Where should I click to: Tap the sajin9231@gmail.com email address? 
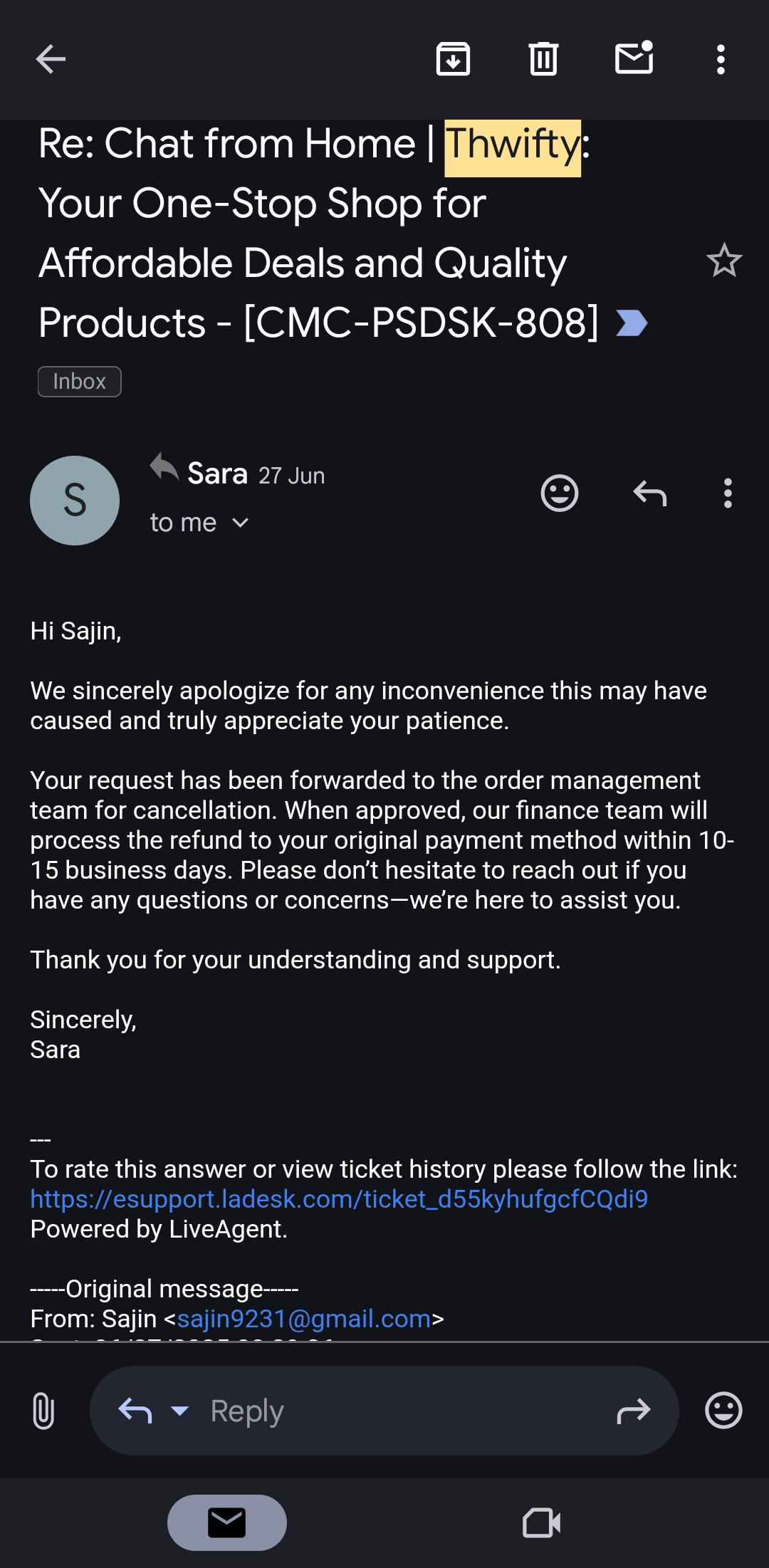pos(304,1319)
